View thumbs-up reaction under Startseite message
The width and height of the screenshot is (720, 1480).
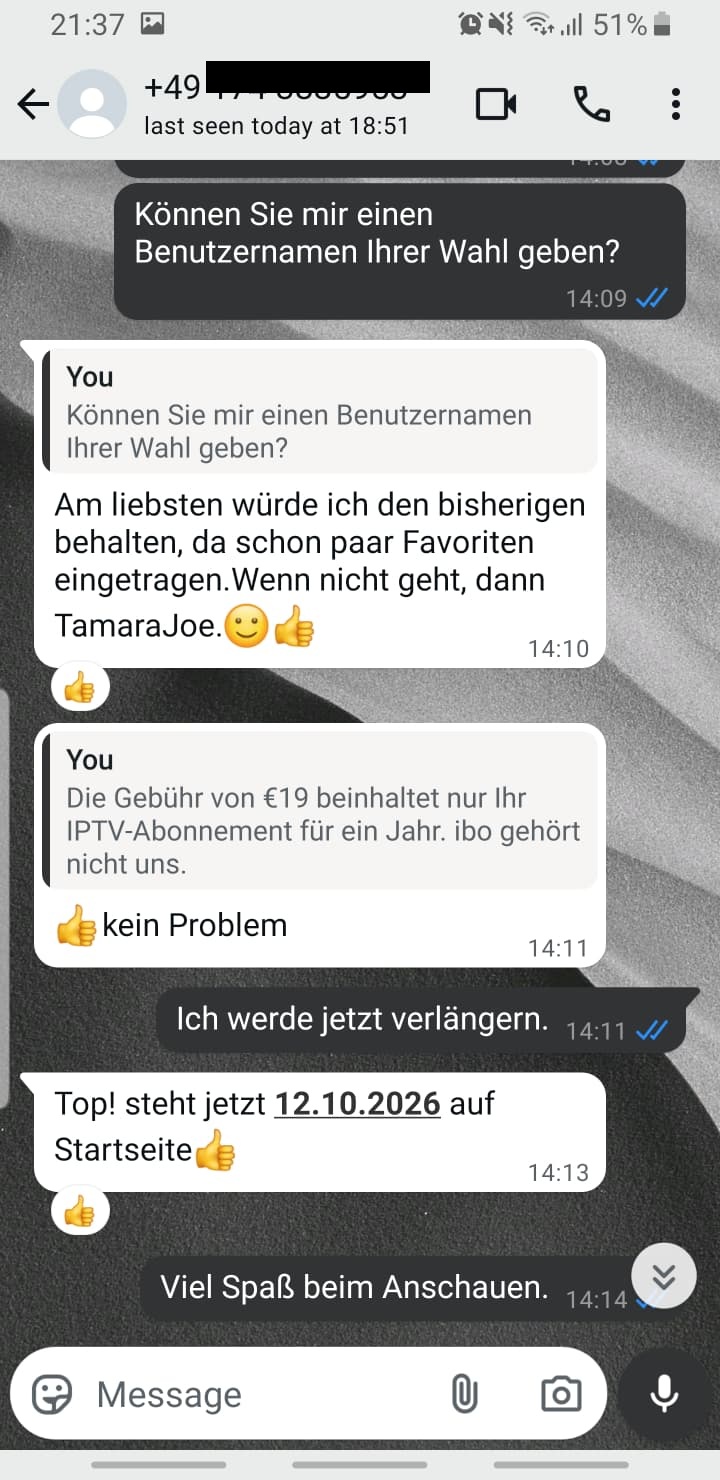tap(80, 1212)
